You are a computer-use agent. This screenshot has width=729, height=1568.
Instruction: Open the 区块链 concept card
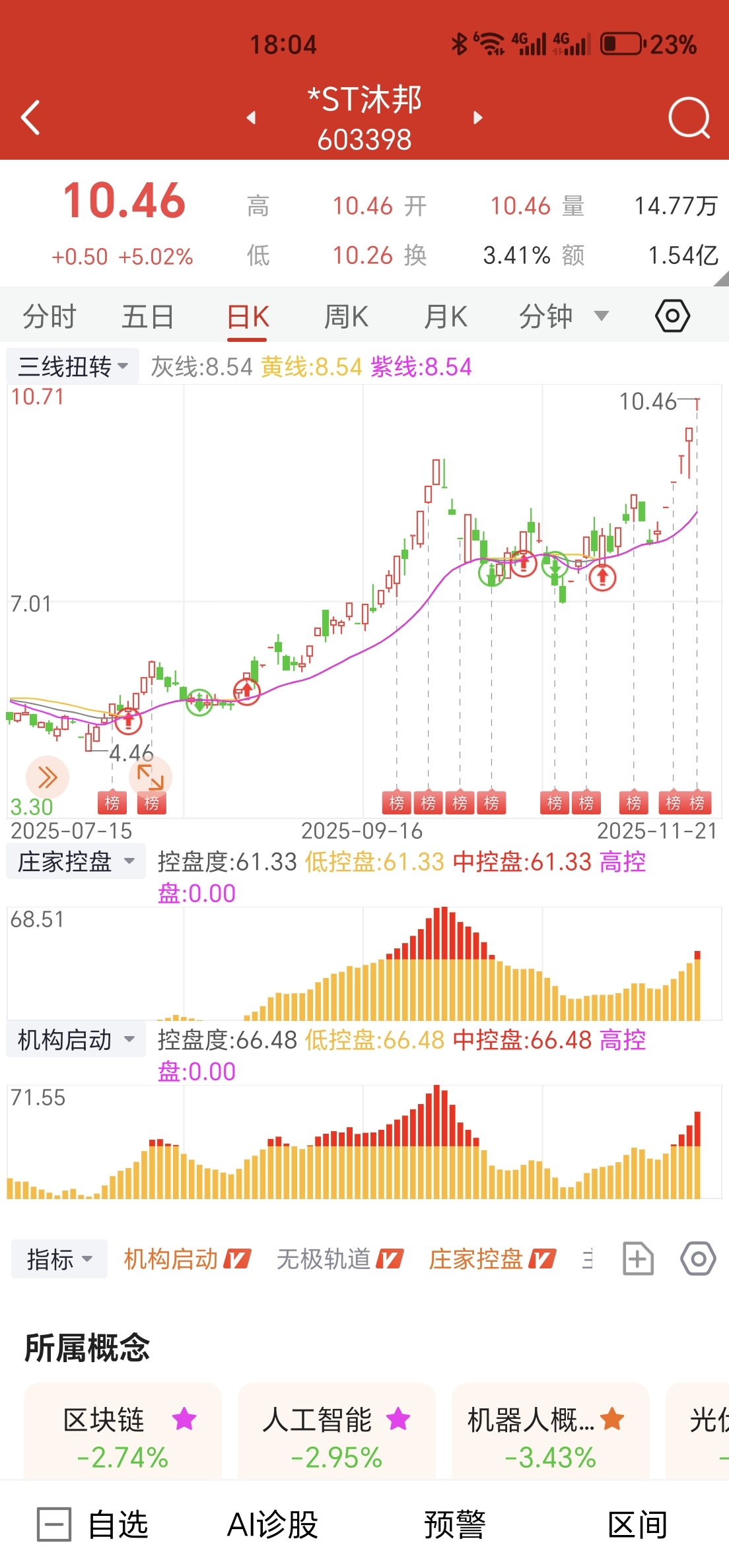(x=123, y=1431)
